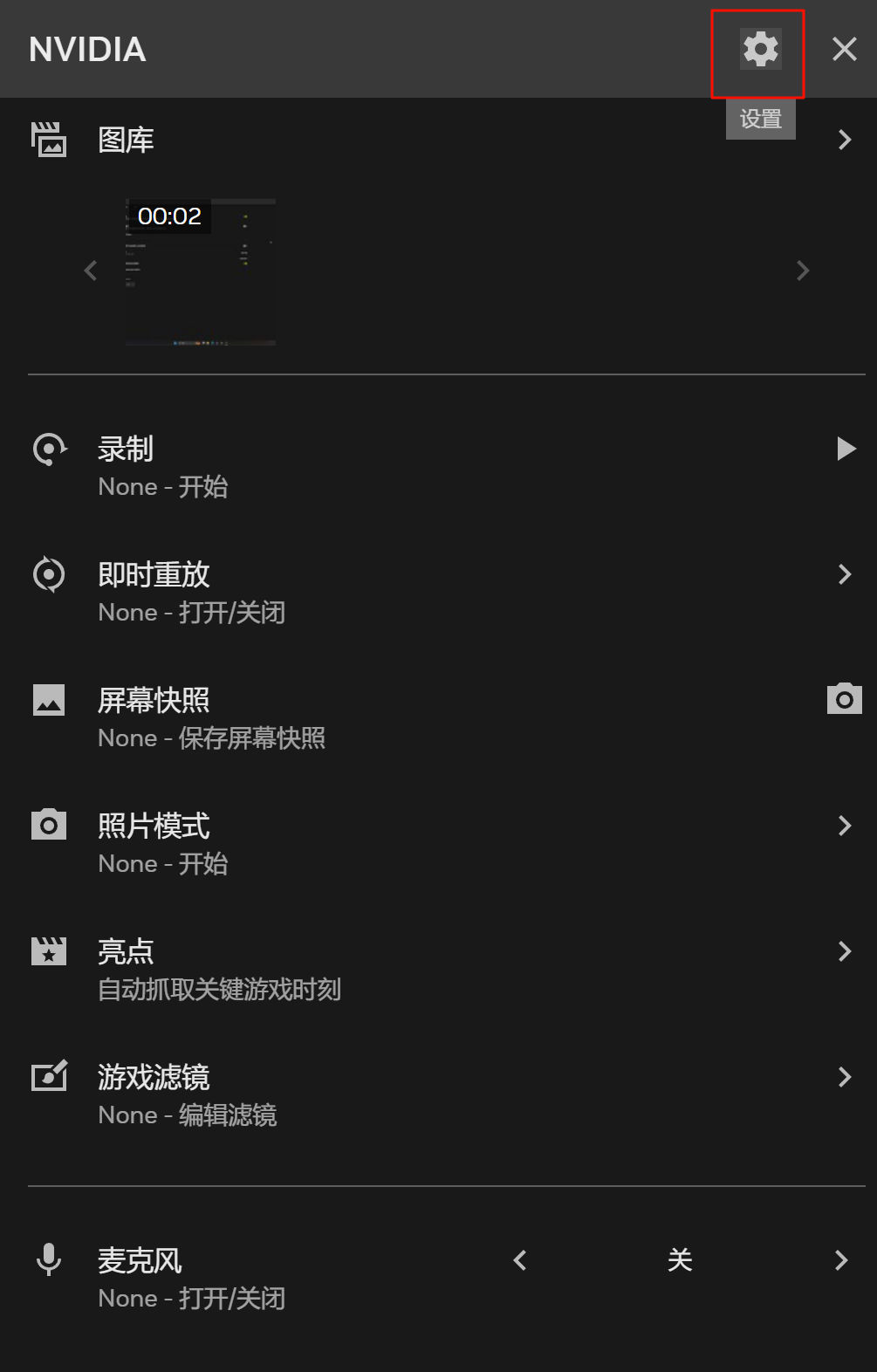Screen dimensions: 877x1372
Task: Show previous gallery item with left arrow
Action: click(x=91, y=271)
